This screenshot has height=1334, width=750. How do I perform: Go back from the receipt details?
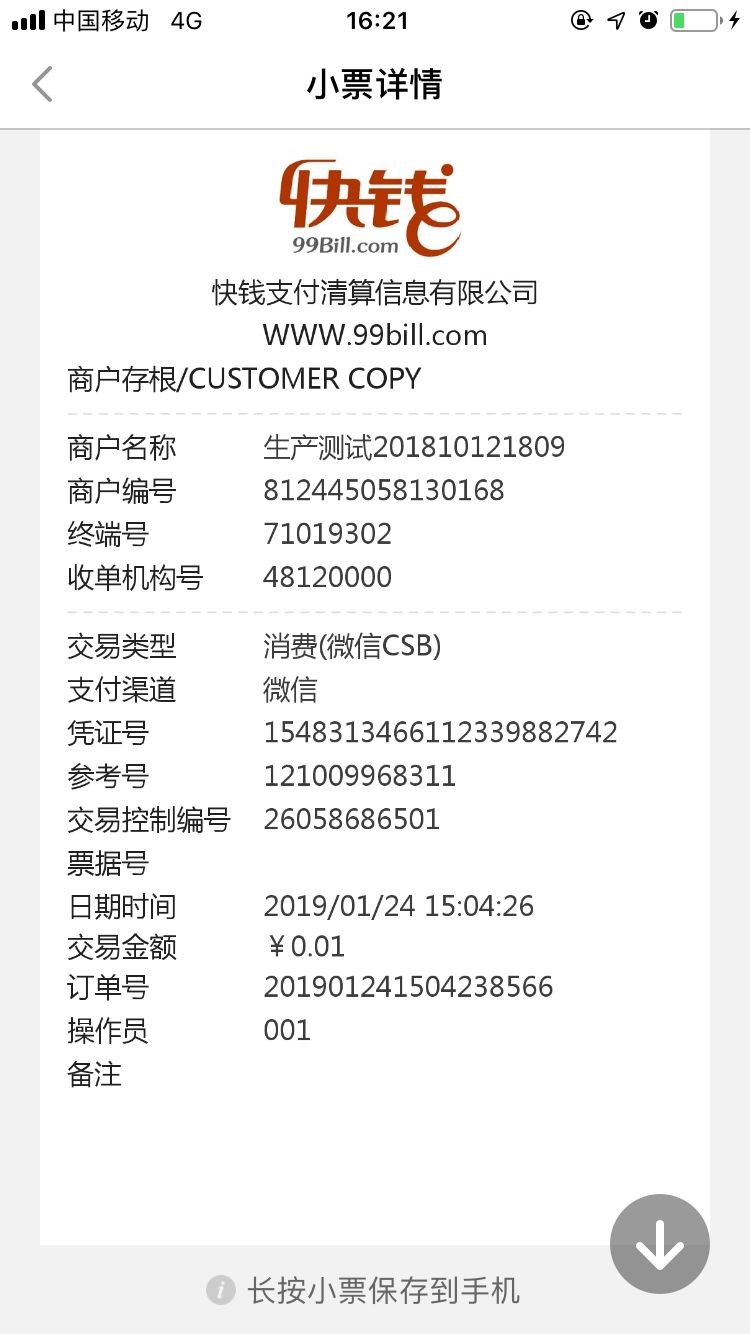[x=42, y=85]
